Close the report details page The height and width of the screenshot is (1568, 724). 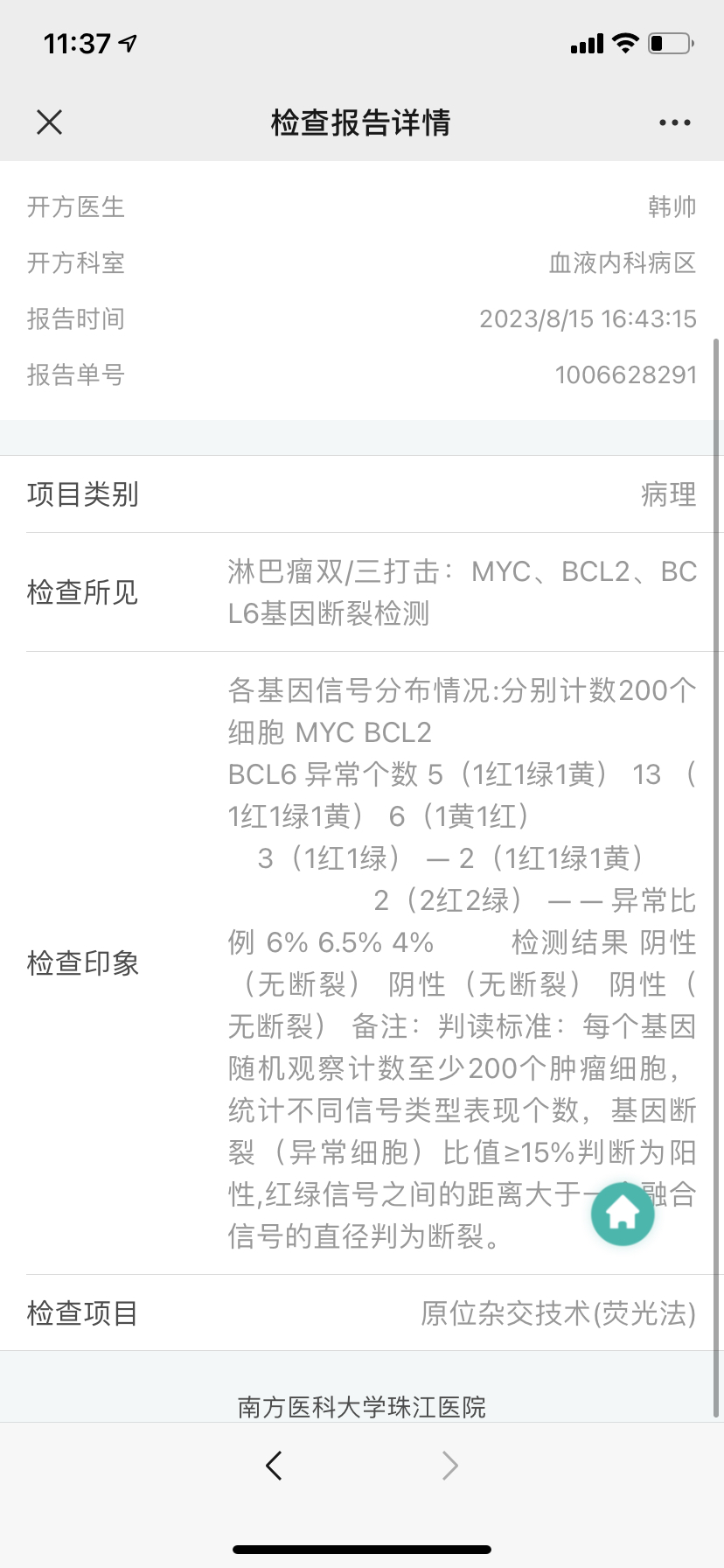(50, 122)
